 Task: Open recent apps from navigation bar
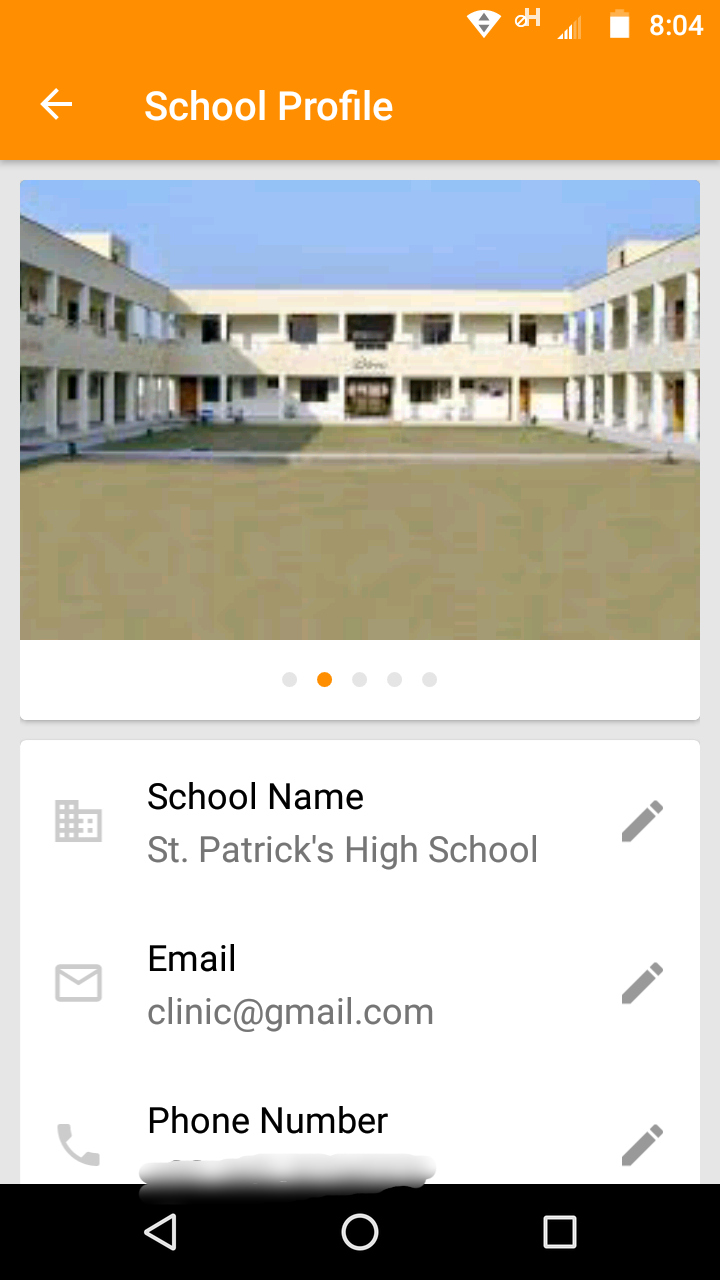(560, 1232)
